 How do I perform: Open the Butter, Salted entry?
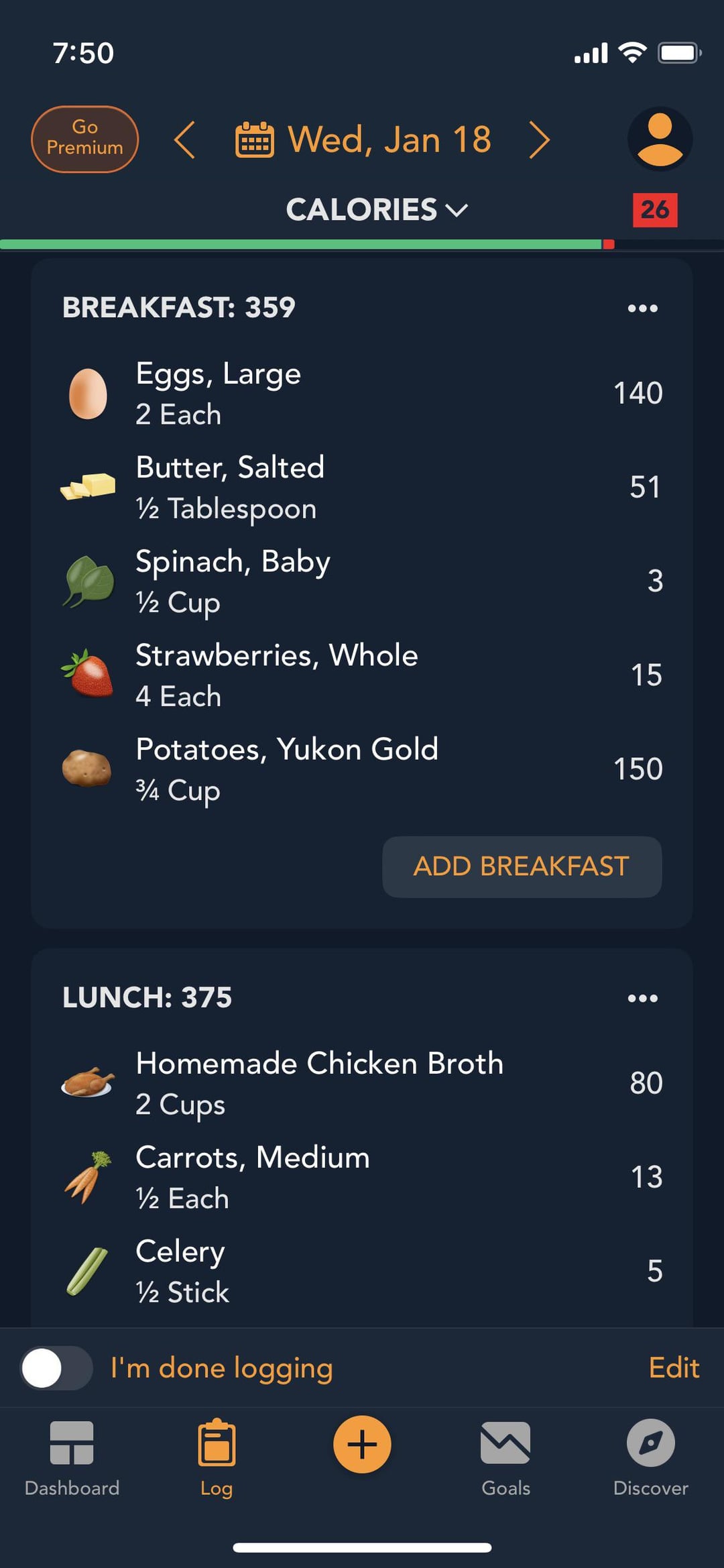(x=362, y=488)
